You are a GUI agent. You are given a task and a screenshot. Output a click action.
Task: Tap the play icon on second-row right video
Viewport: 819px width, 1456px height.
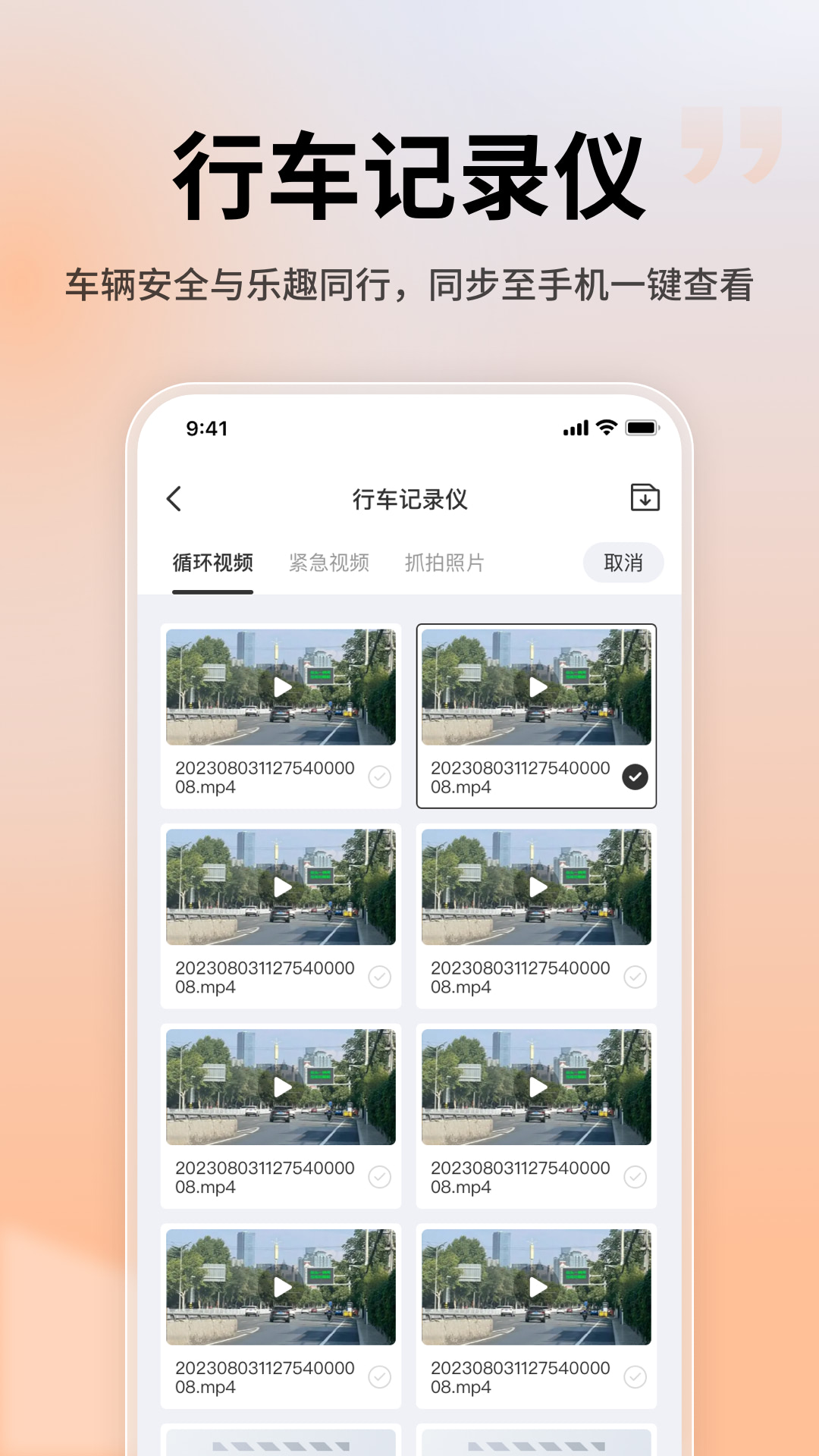[x=538, y=887]
